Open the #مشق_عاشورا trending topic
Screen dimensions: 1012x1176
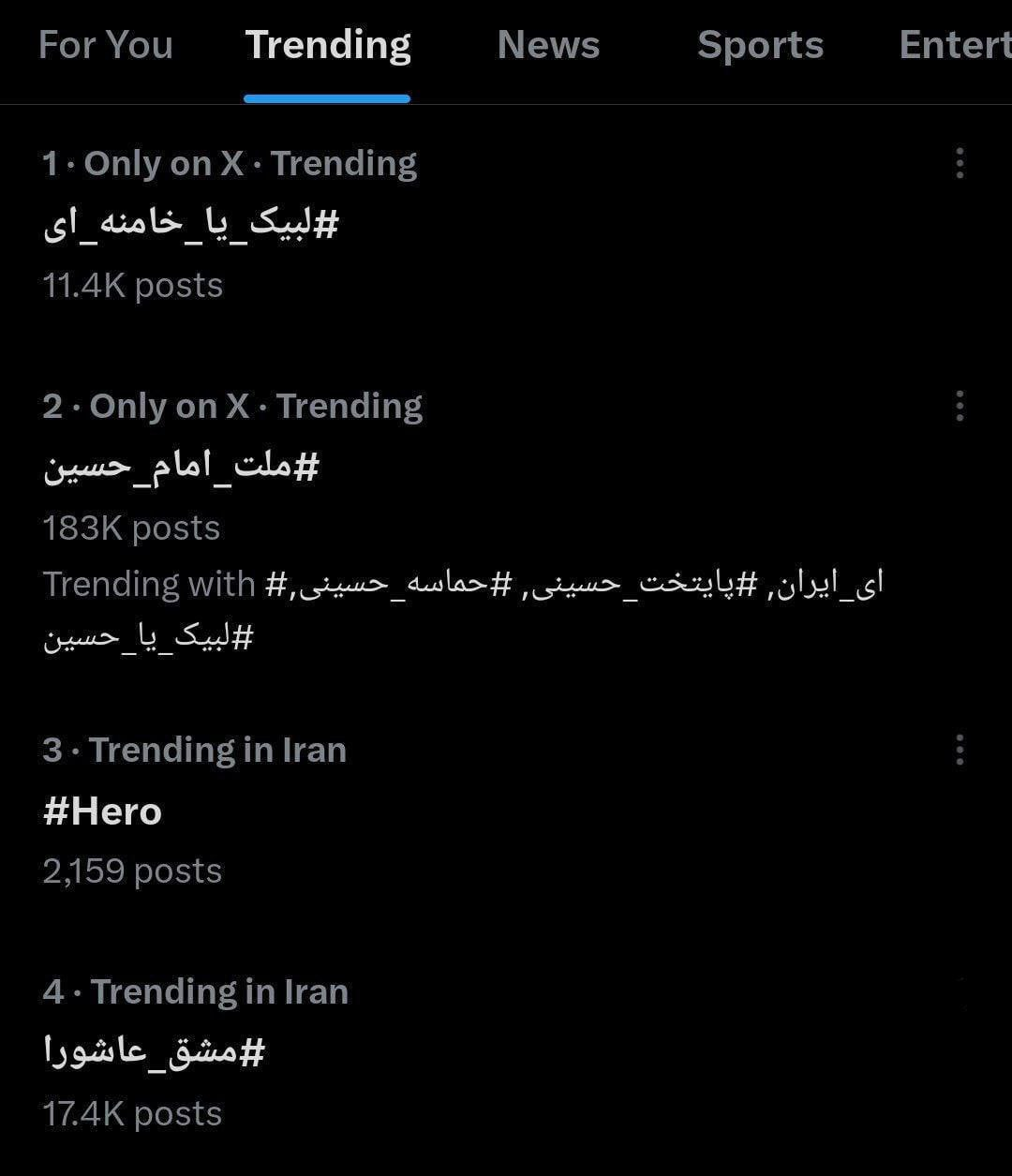tap(155, 1051)
